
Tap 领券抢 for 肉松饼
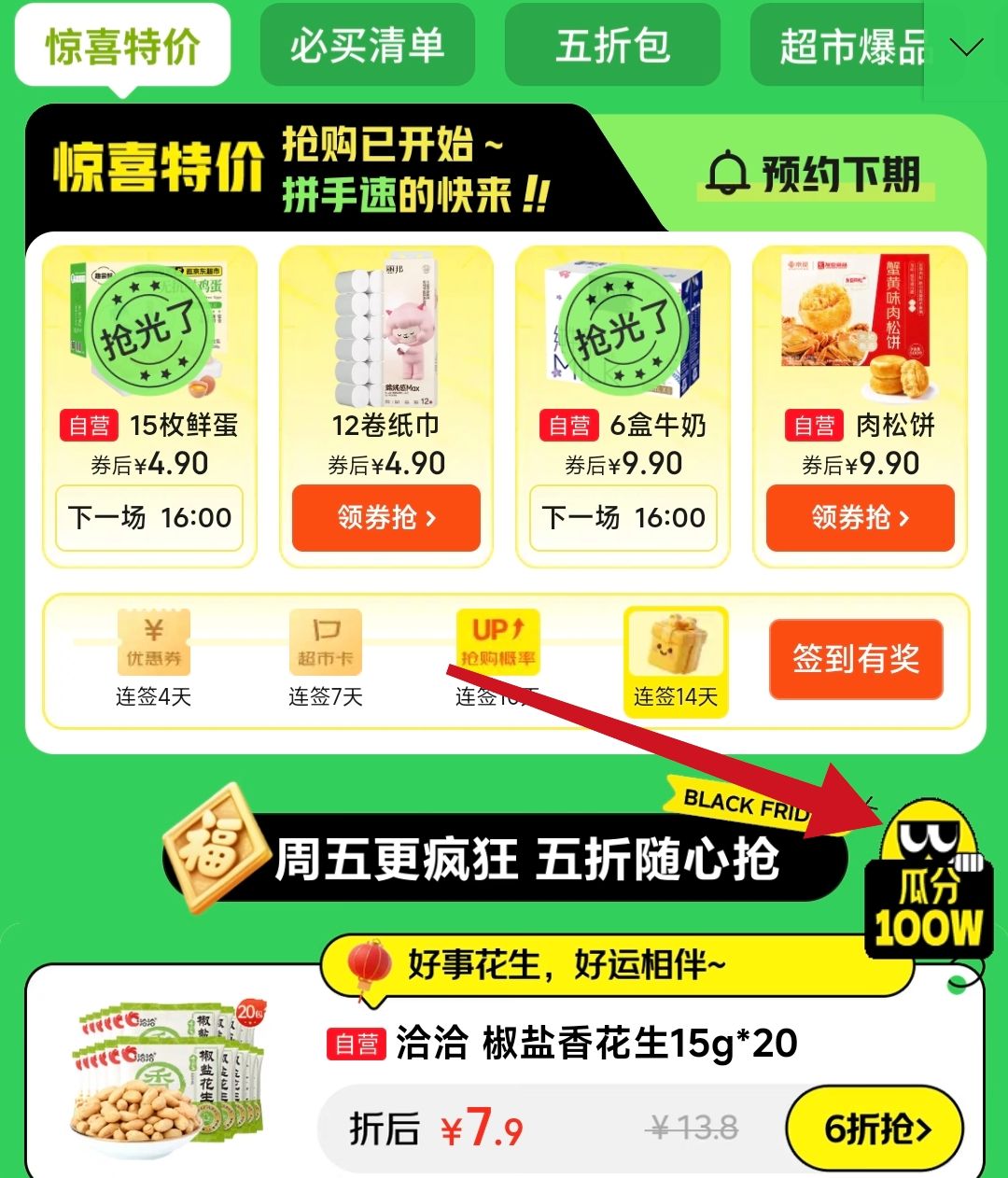click(x=861, y=518)
